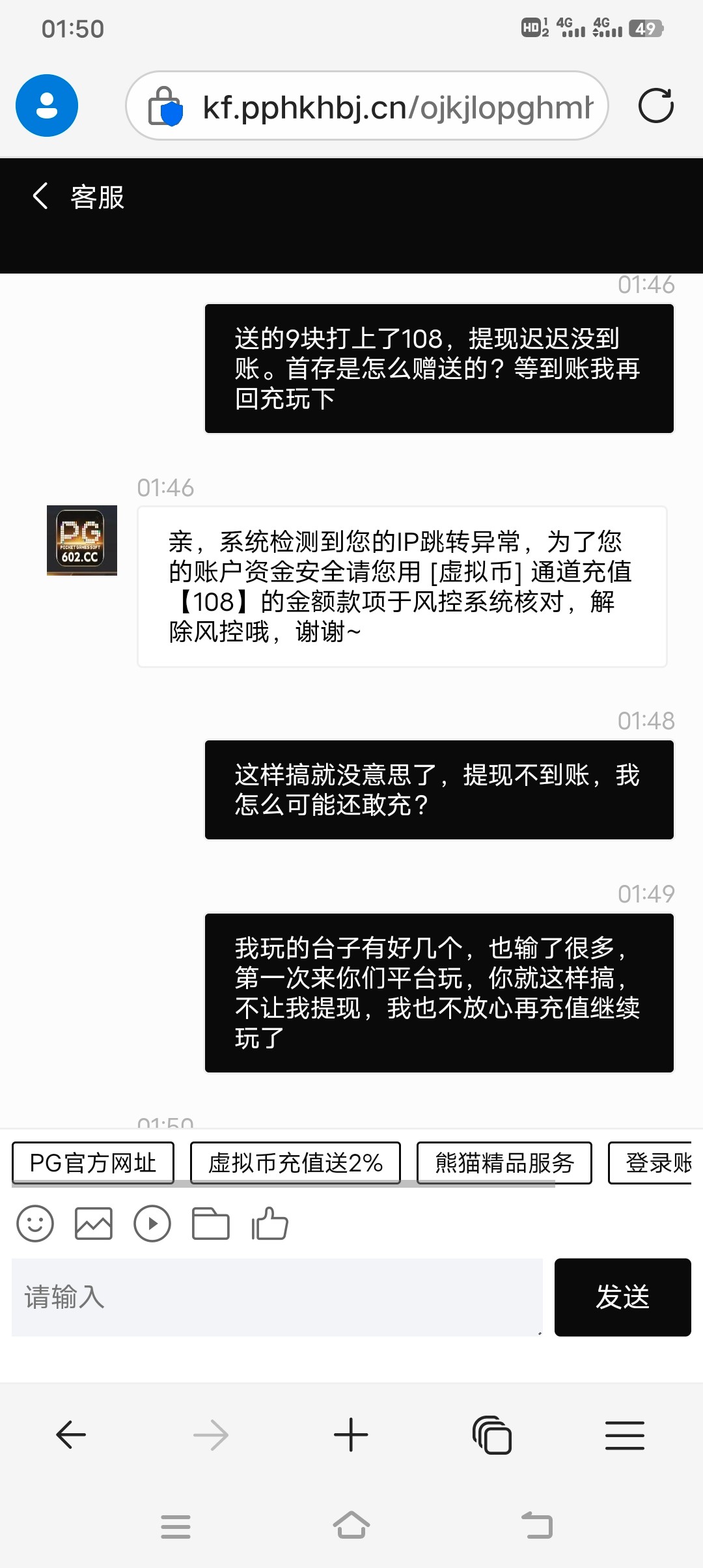This screenshot has height=1568, width=703.
Task: Open the browser profile avatar
Action: point(47,105)
